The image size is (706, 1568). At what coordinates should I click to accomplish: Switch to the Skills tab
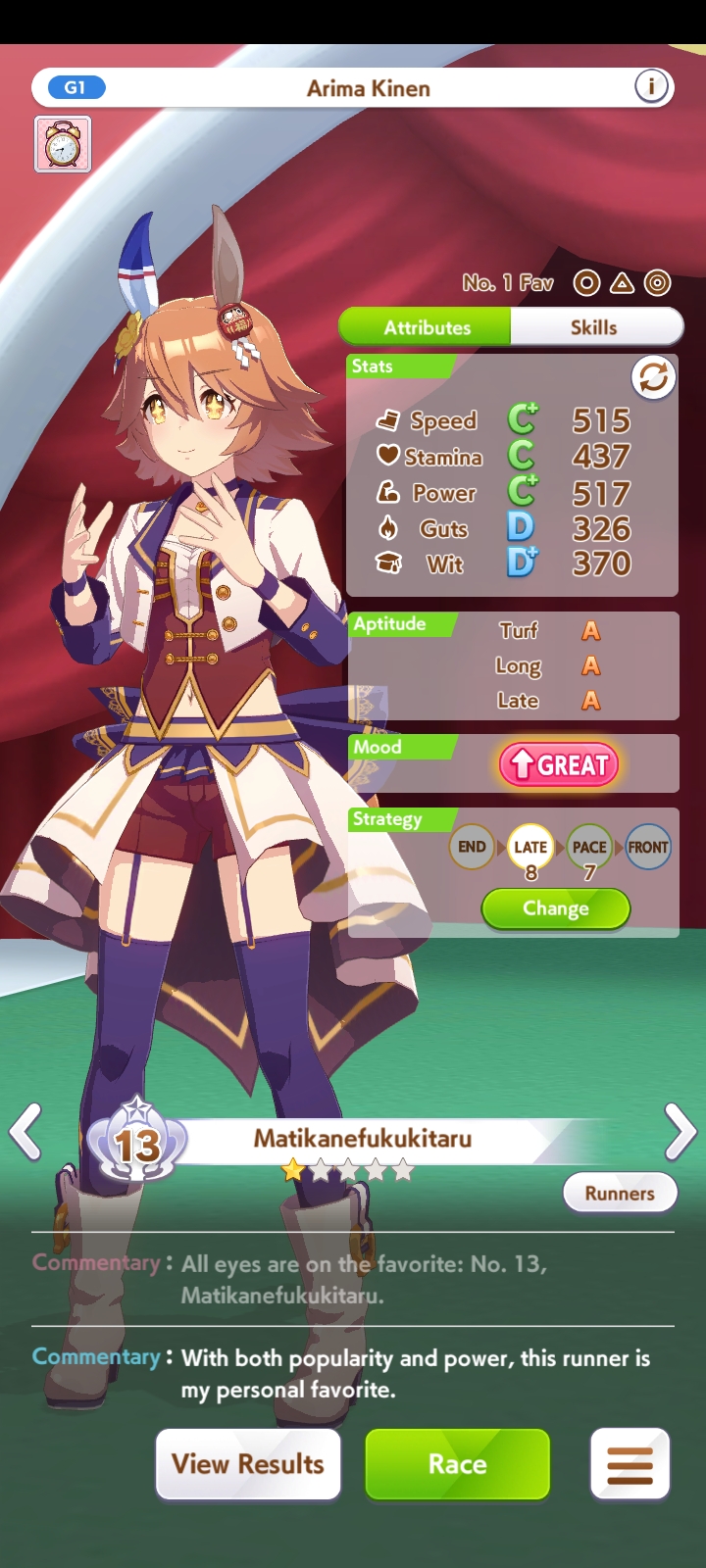[x=595, y=327]
